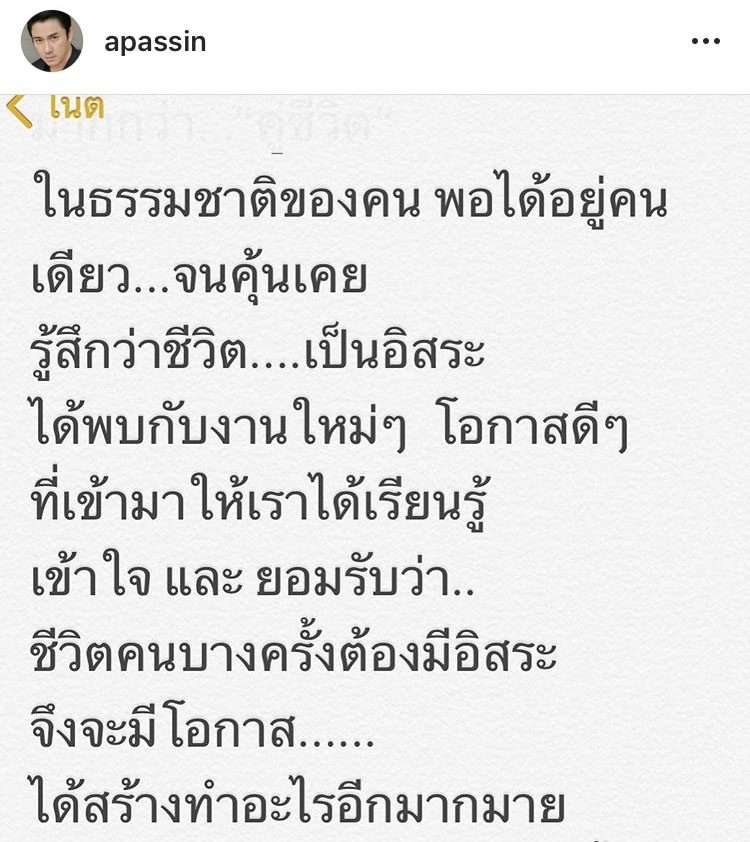The height and width of the screenshot is (842, 750).
Task: Open the post overflow menu
Action: pyautogui.click(x=706, y=41)
